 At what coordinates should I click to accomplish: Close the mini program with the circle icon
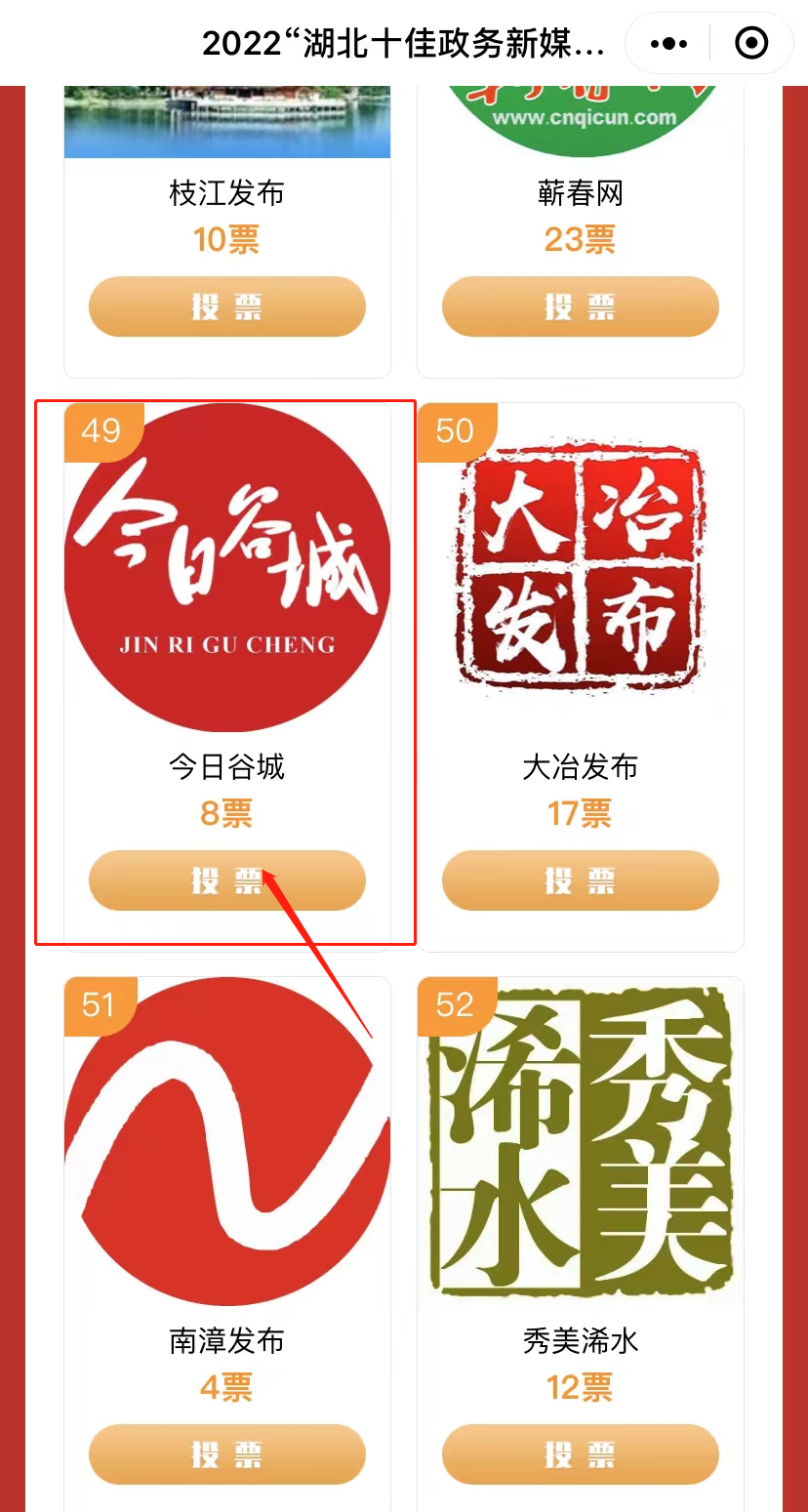pyautogui.click(x=751, y=43)
